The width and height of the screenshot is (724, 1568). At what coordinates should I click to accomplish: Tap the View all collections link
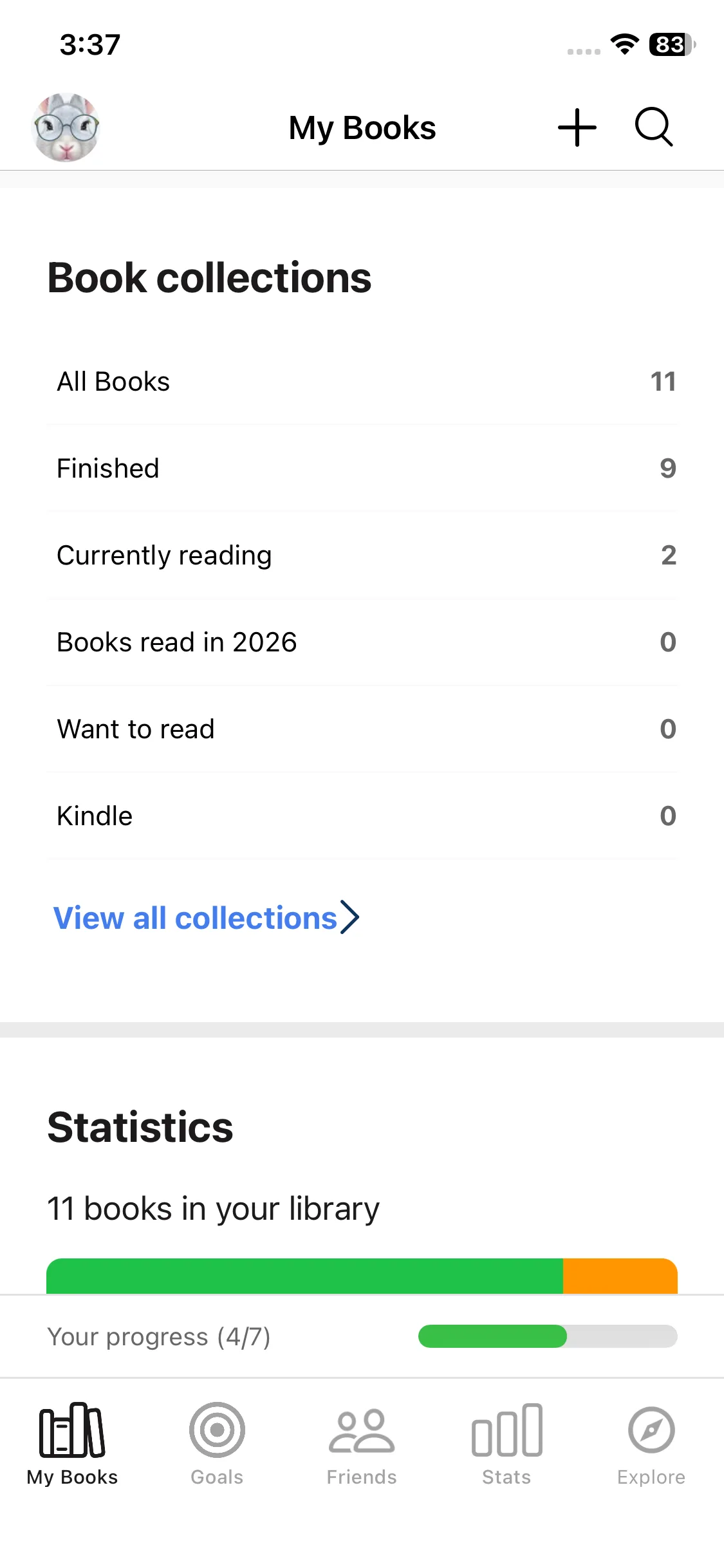click(206, 918)
